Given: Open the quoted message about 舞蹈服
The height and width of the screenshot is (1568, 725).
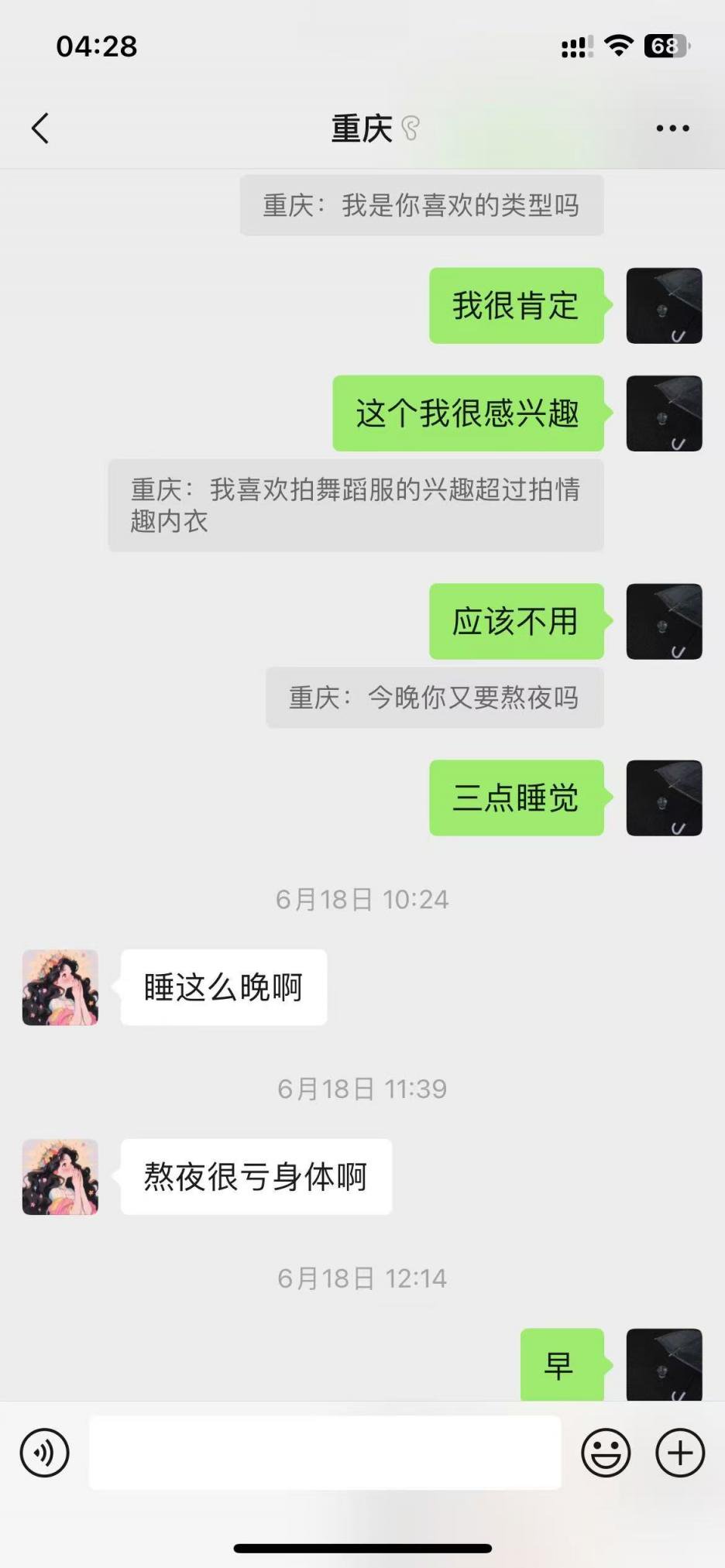Looking at the screenshot, I should point(356,505).
